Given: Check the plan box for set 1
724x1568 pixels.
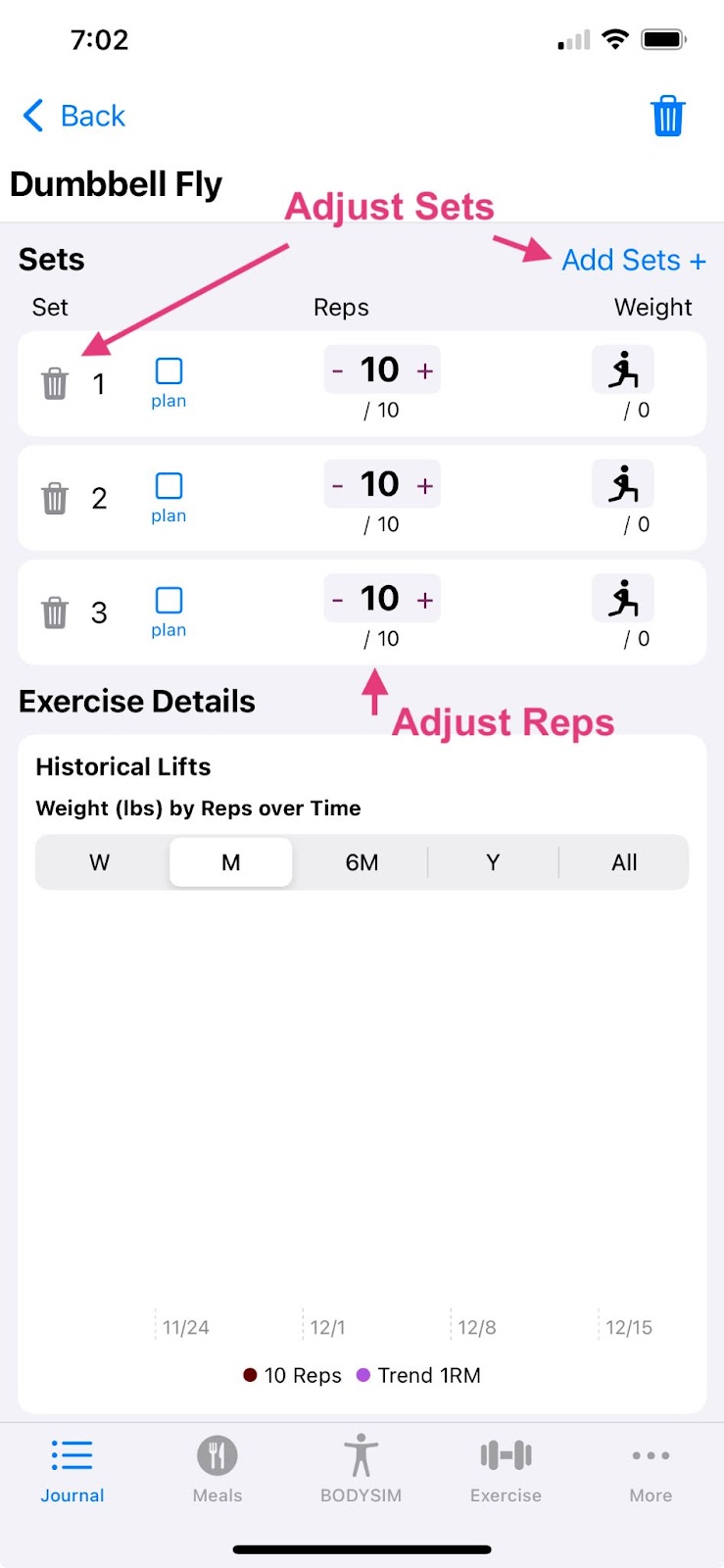Looking at the screenshot, I should (x=169, y=371).
